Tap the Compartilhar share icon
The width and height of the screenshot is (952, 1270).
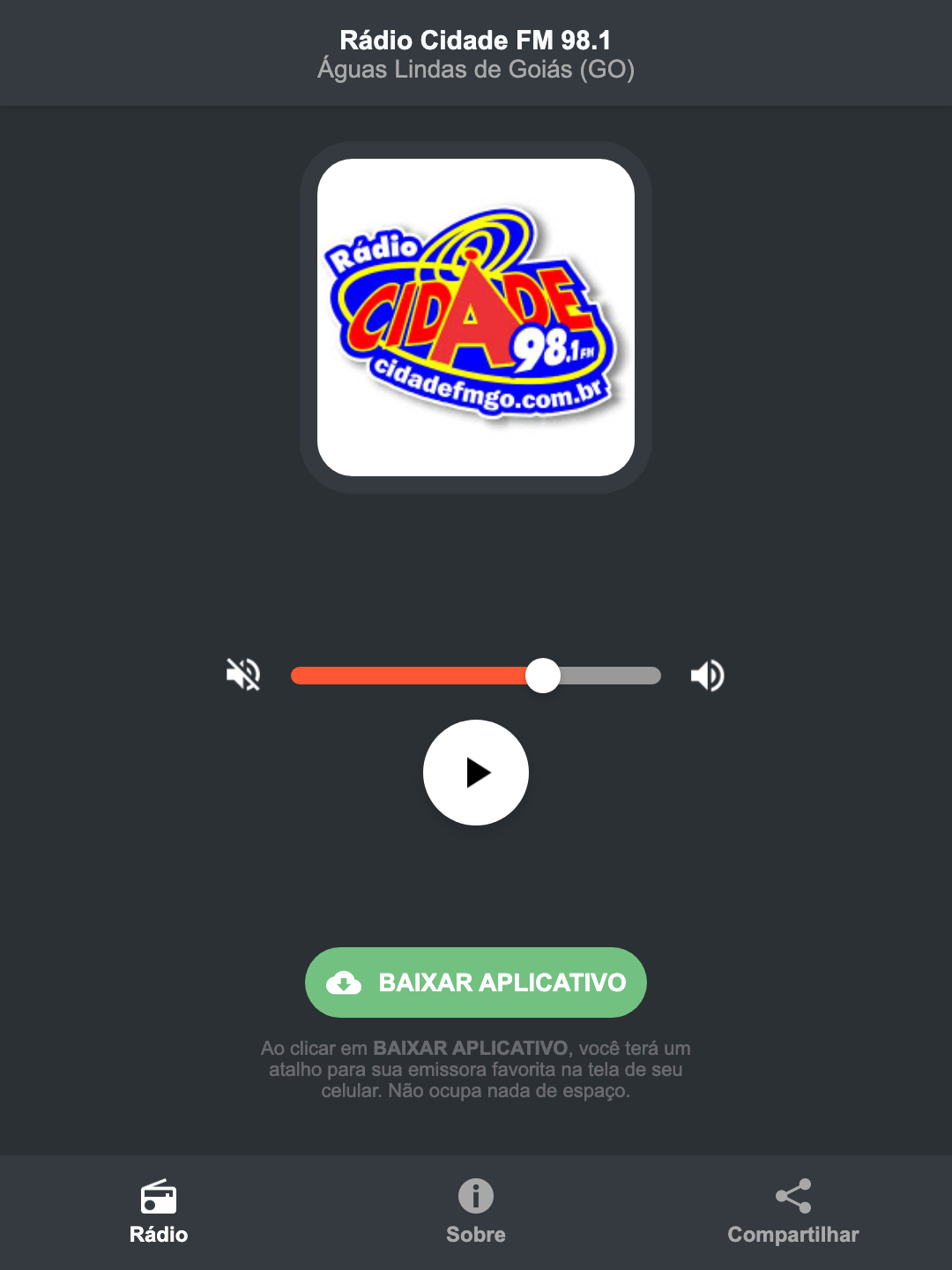tap(792, 1198)
